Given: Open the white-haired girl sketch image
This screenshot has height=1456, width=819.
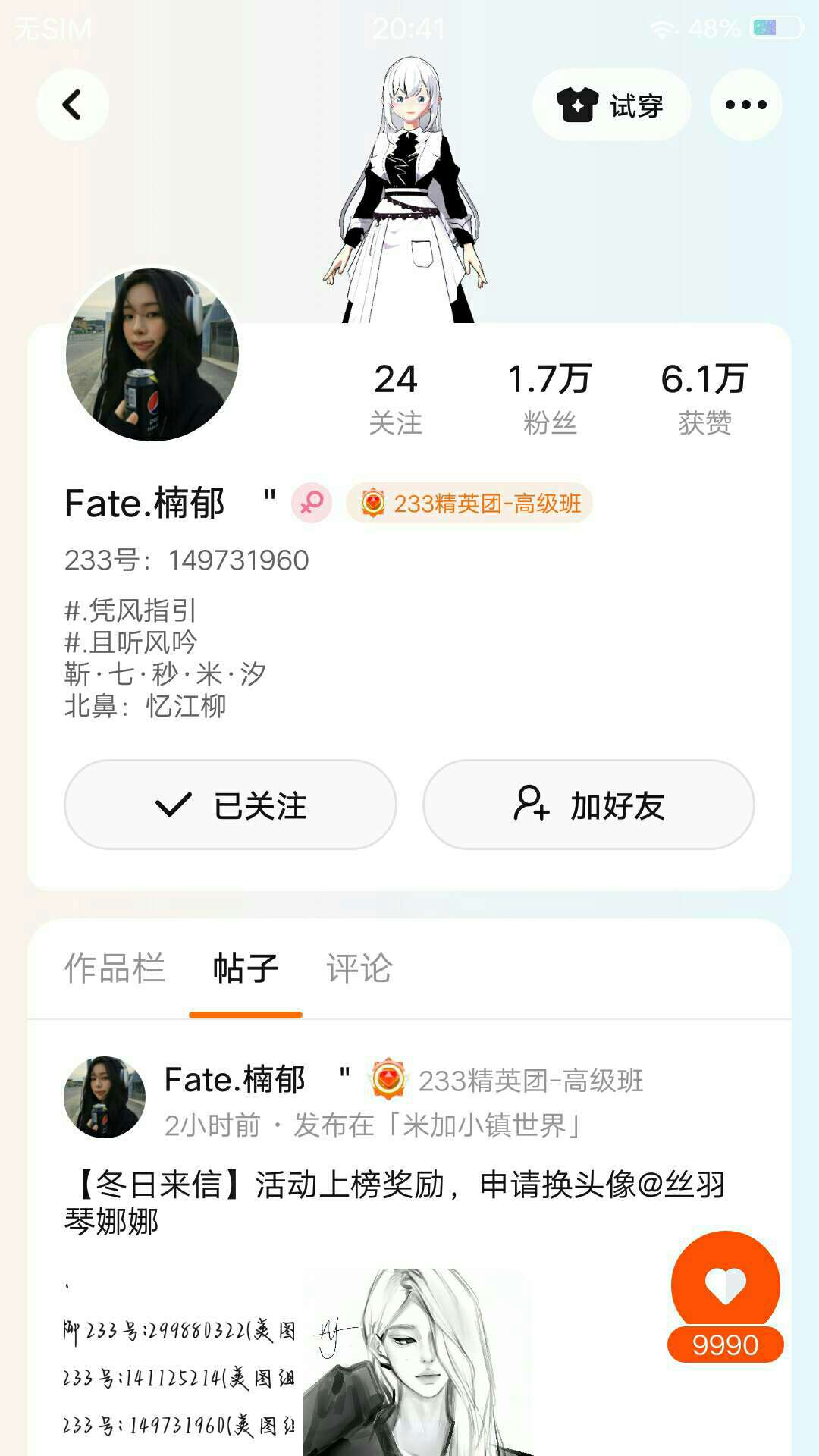Looking at the screenshot, I should coord(419,1361).
